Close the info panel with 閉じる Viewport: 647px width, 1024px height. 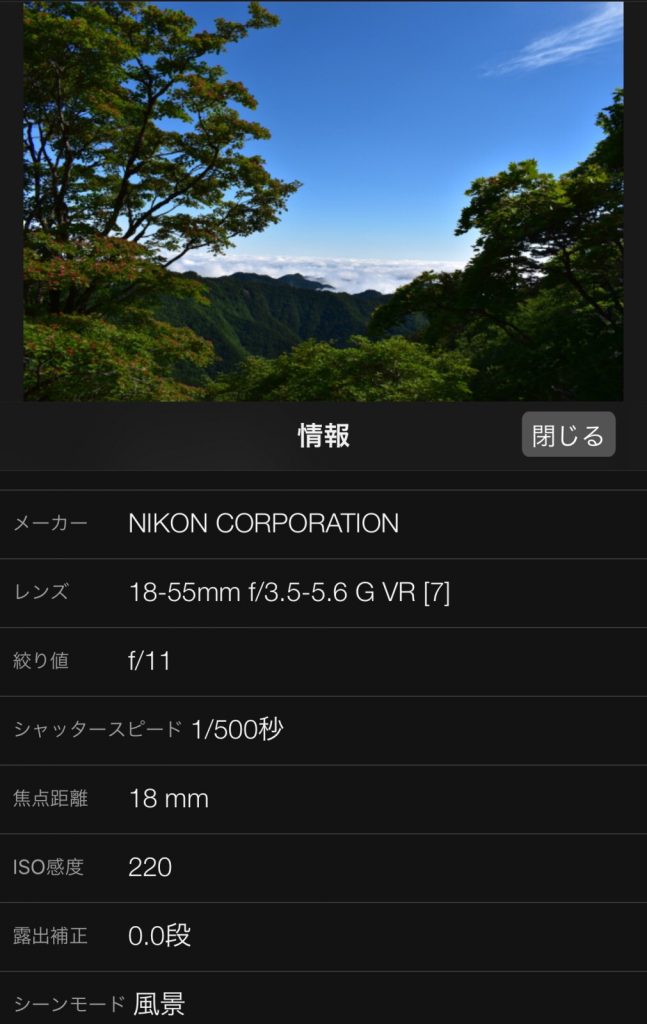(568, 435)
